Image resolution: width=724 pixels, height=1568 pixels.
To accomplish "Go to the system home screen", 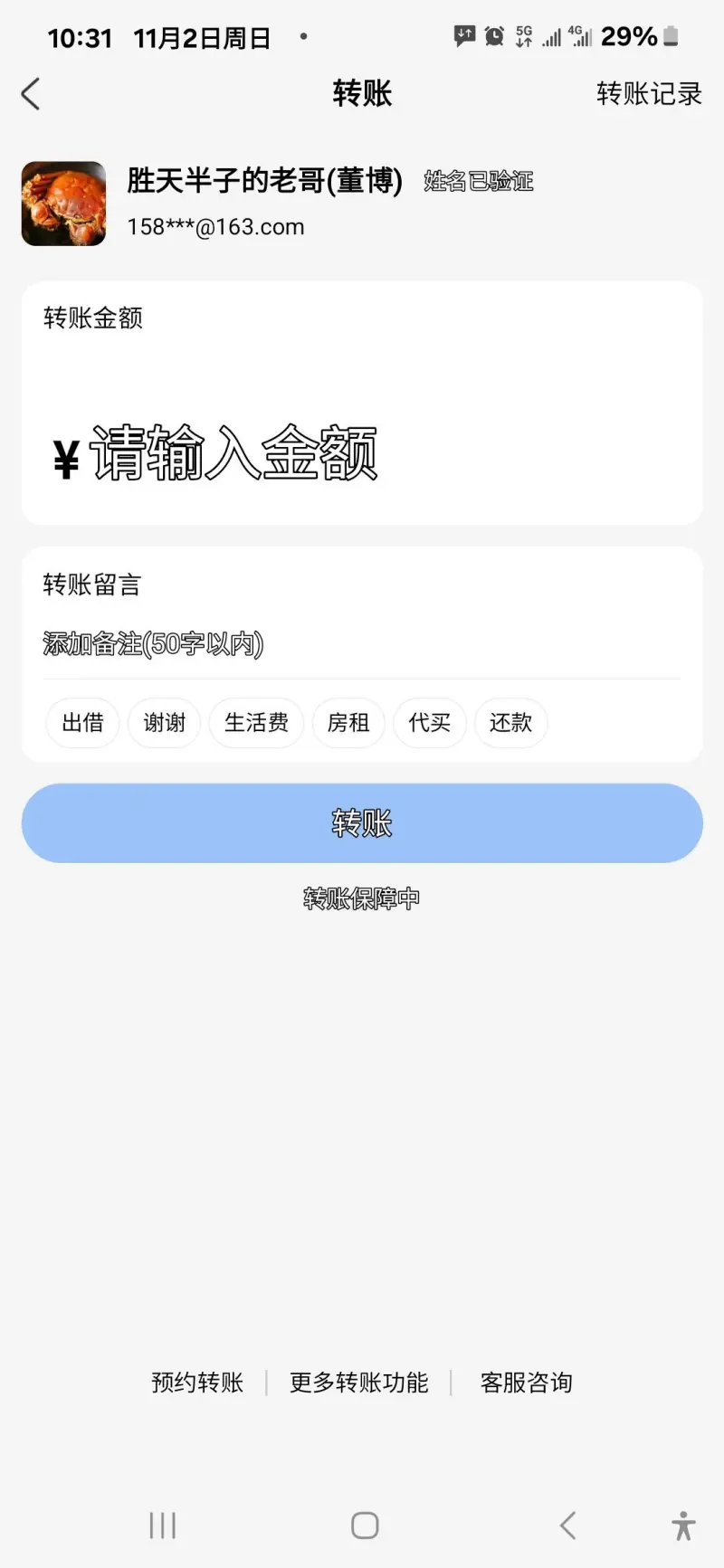I will (365, 1525).
